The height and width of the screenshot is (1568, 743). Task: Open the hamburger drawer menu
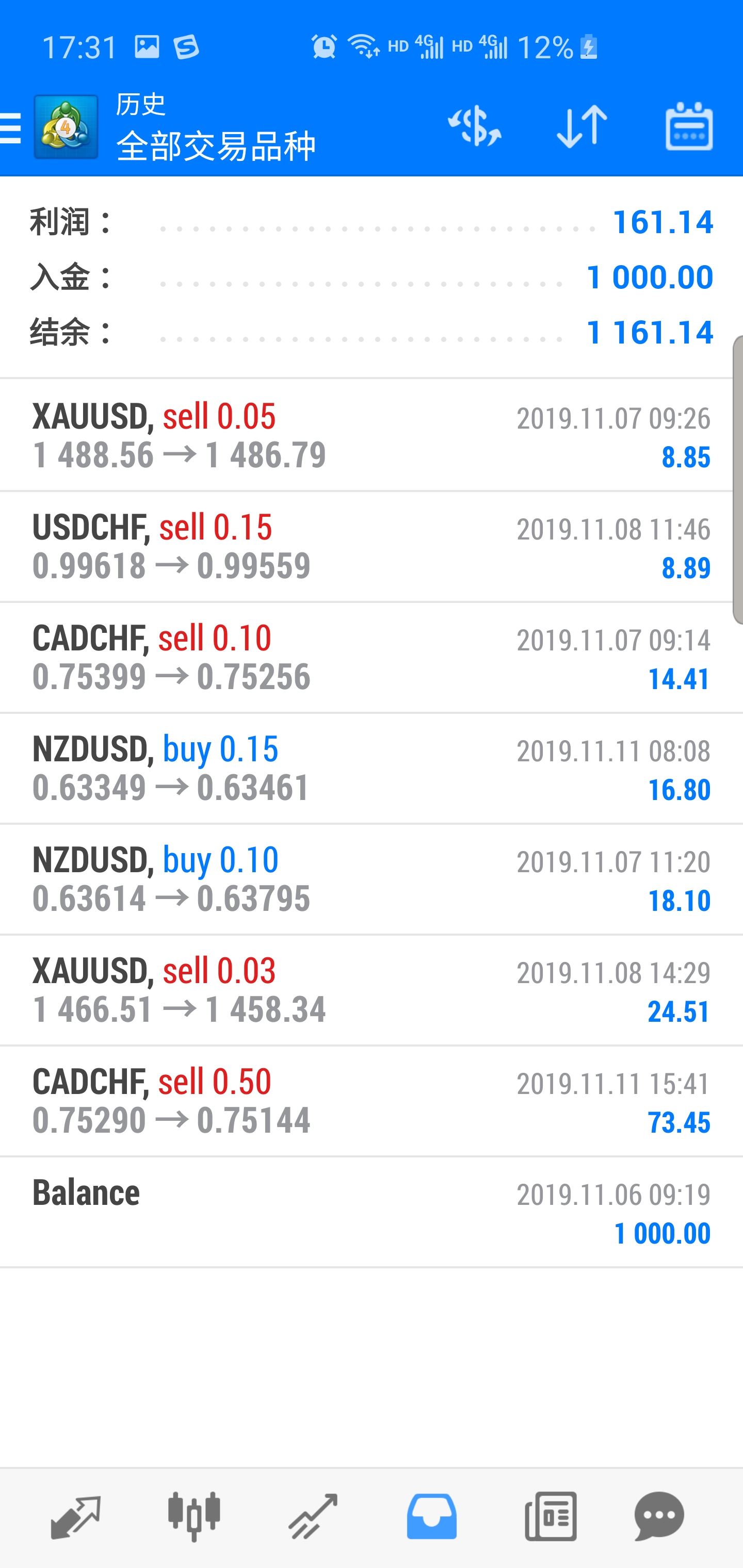pyautogui.click(x=10, y=128)
